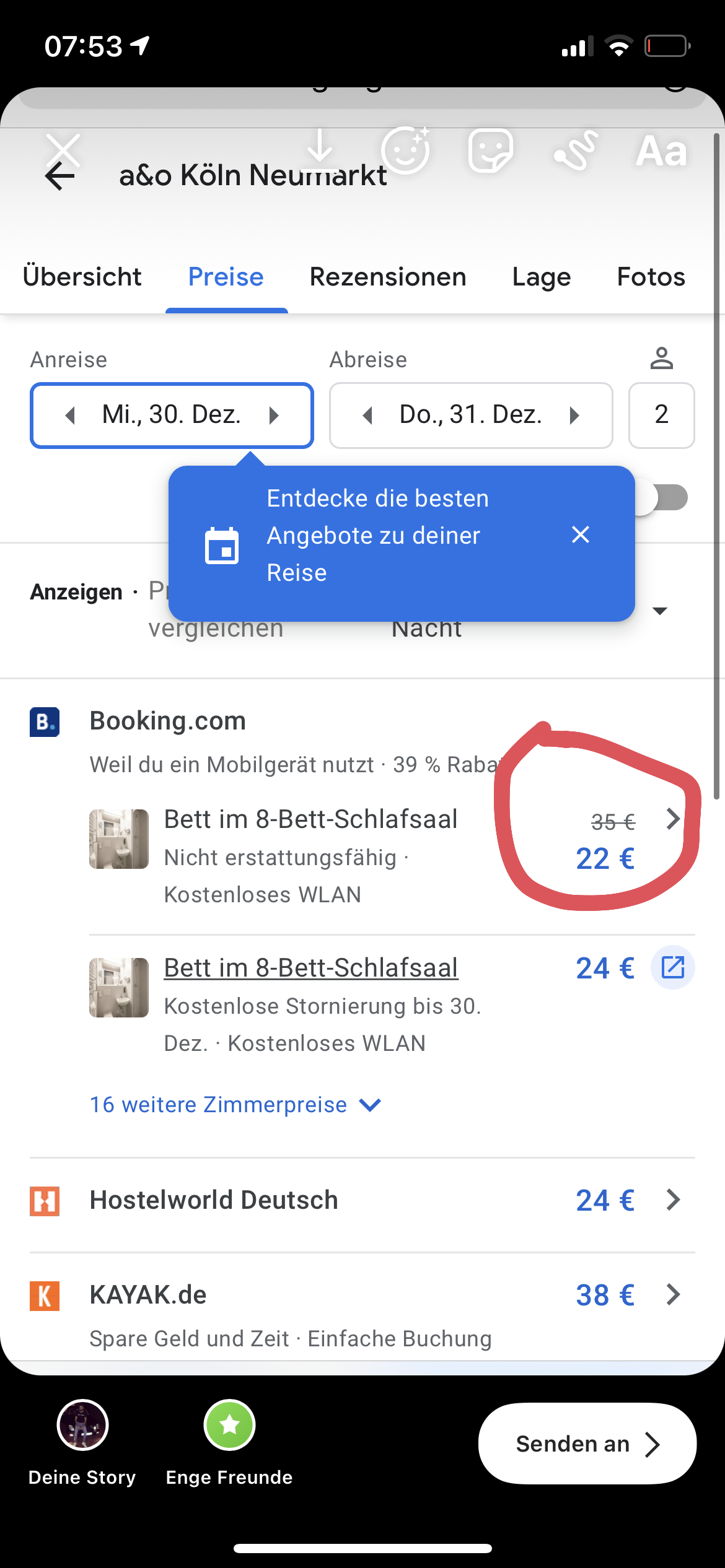The image size is (725, 1568).
Task: Tap the Senden an button
Action: [587, 1444]
